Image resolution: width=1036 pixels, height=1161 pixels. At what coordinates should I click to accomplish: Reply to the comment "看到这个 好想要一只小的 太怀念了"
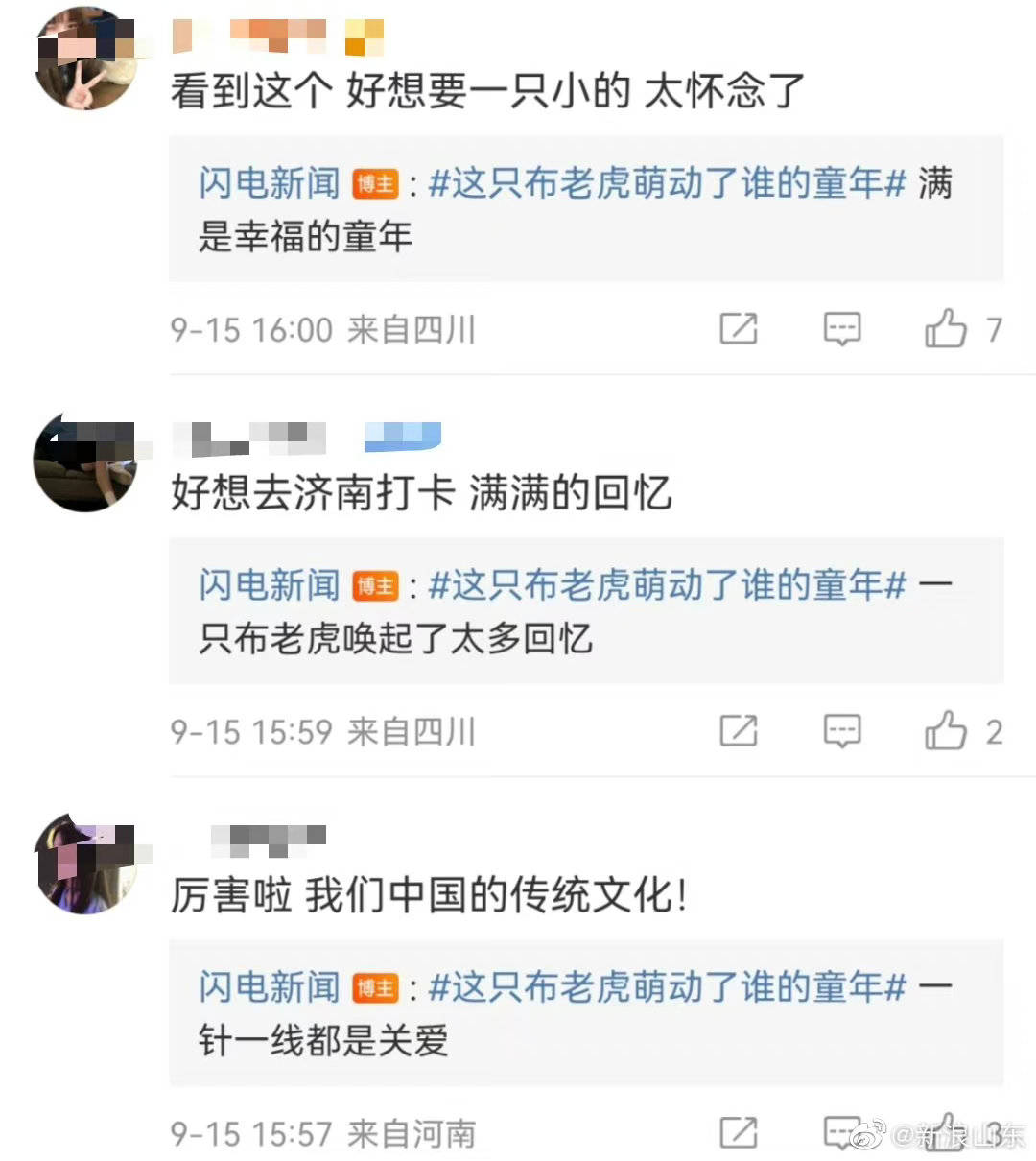841,329
